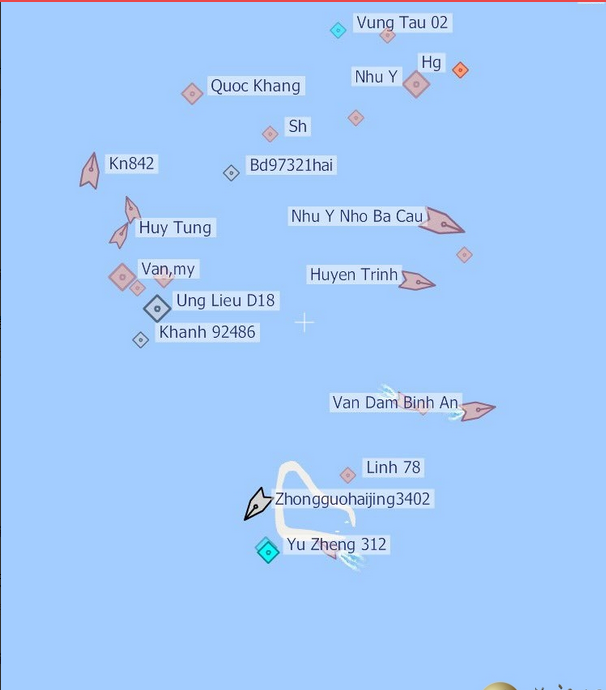Open the Bd97321hai vessel marker
The width and height of the screenshot is (606, 690).
tap(231, 172)
